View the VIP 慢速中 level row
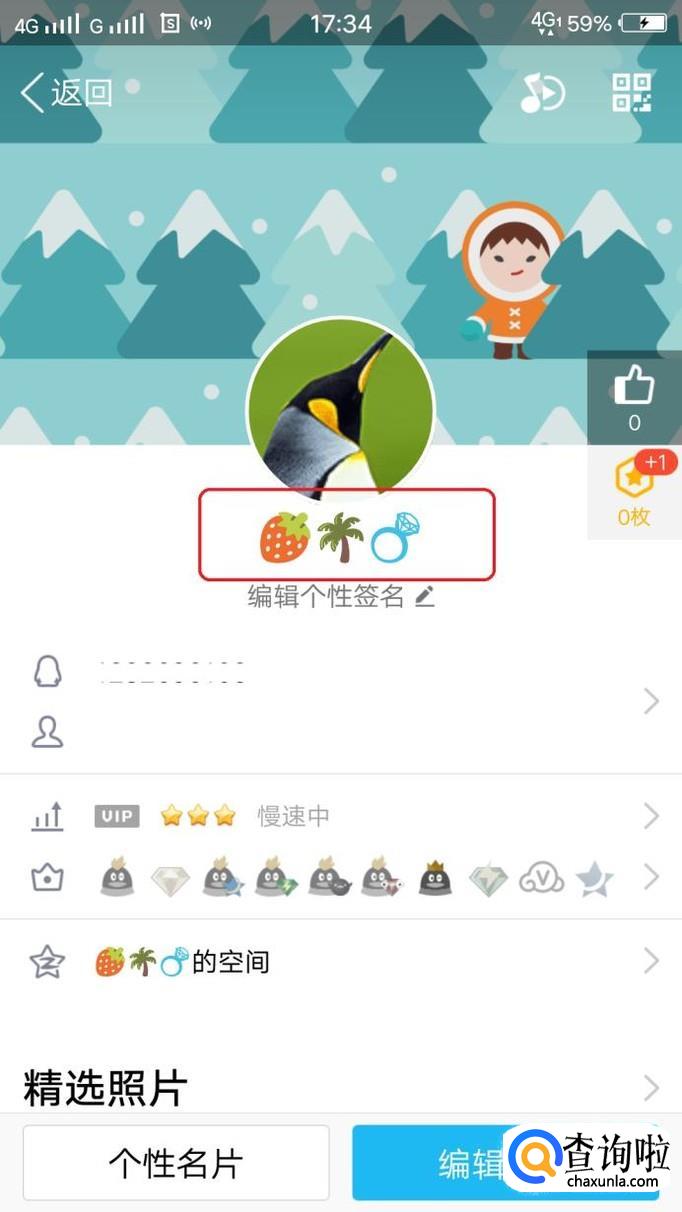 340,816
